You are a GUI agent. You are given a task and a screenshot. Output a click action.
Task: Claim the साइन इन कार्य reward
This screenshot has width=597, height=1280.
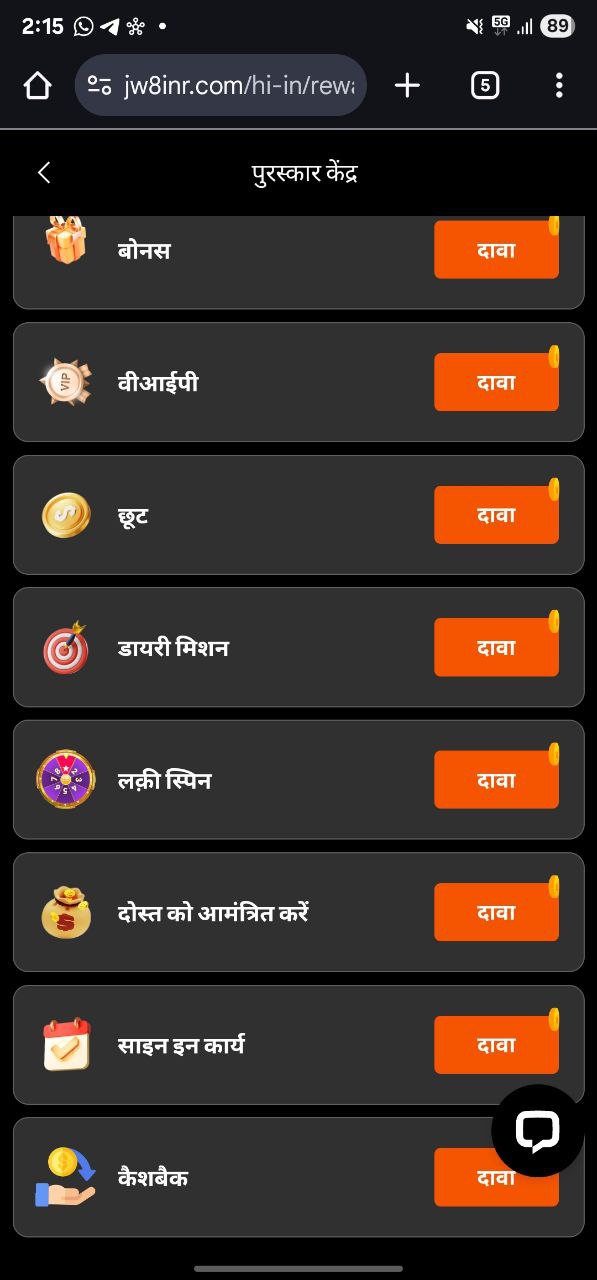(496, 1045)
